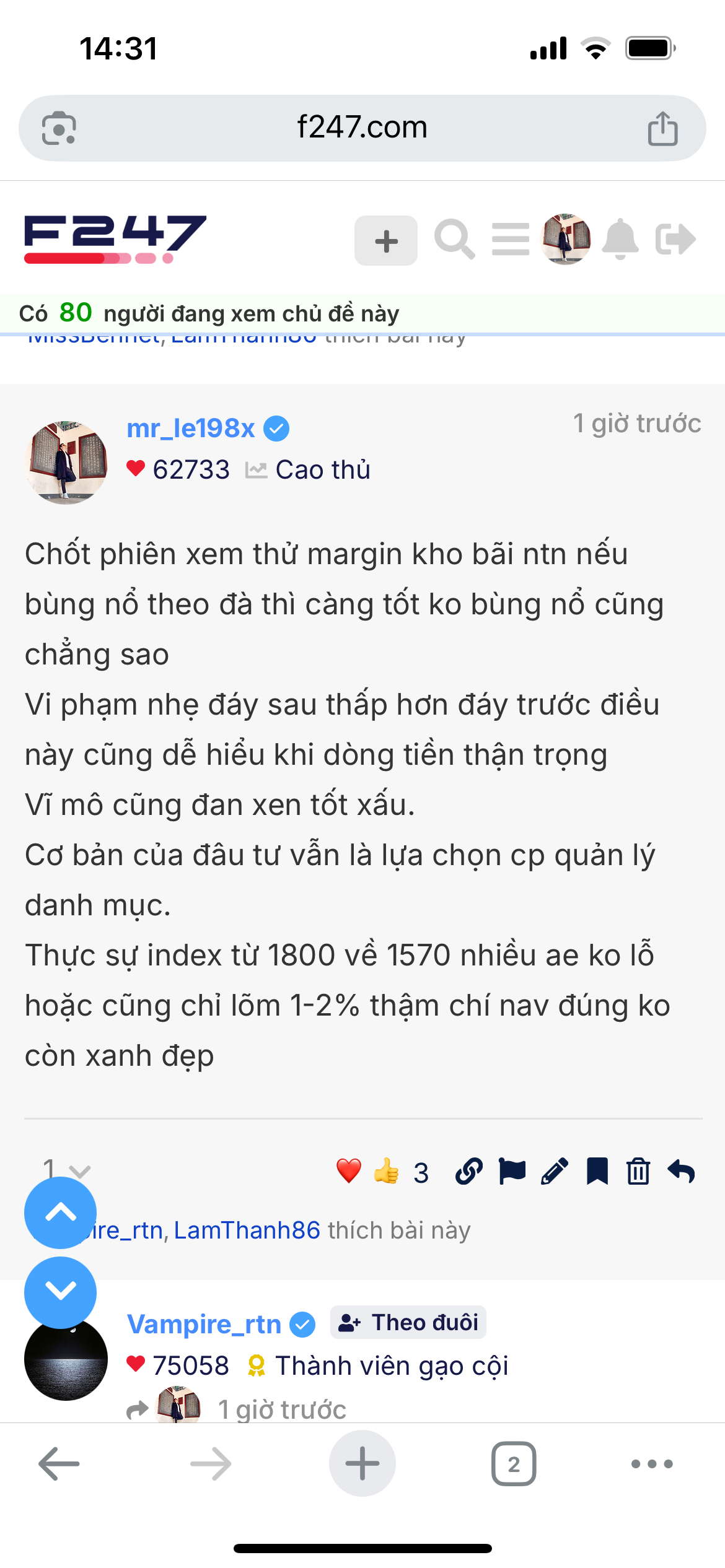Reply to mr_le198x's post
Viewport: 725px width, 1568px height.
tap(682, 1172)
